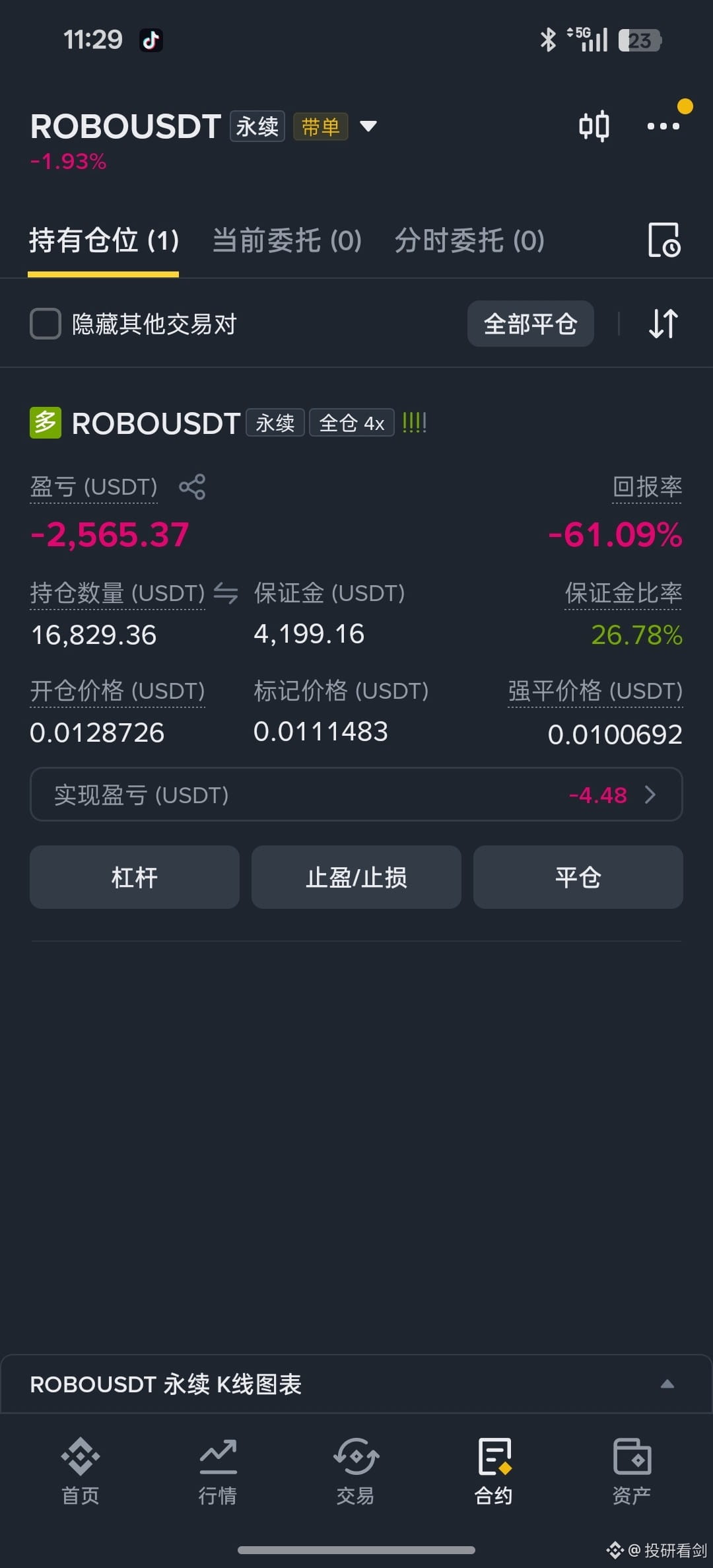The image size is (713, 1568).
Task: Set 止盈/止损 for the position
Action: (x=356, y=877)
